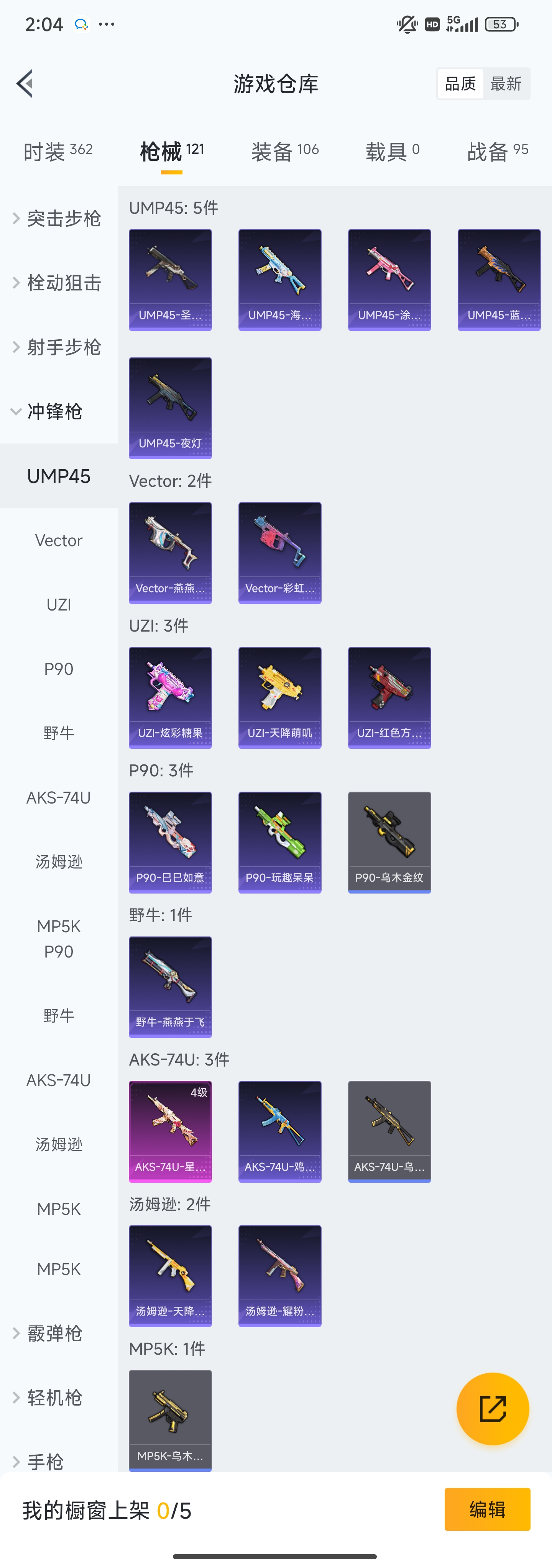Tap the orange share floating button
Screen dimensions: 552x1568
[492, 1409]
